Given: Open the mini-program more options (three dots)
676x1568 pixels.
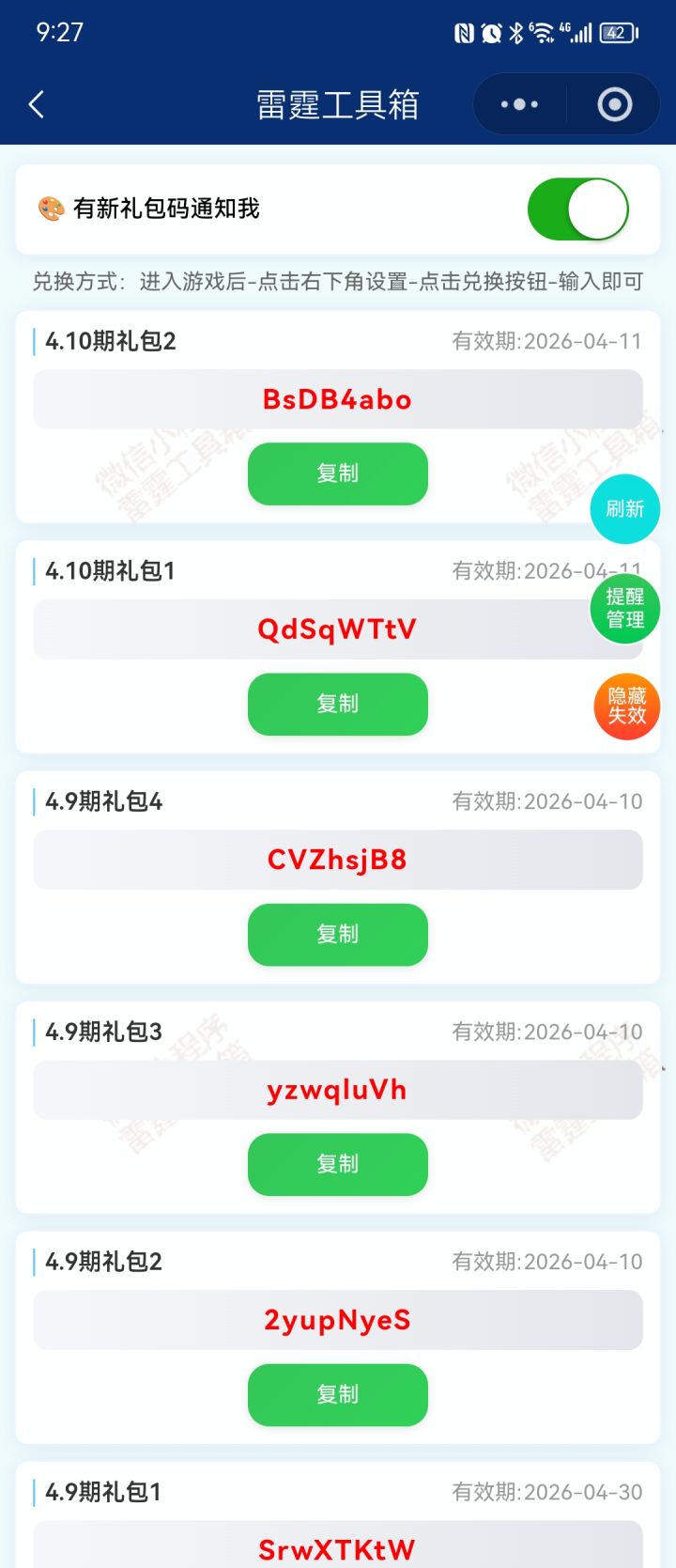Looking at the screenshot, I should tap(519, 104).
